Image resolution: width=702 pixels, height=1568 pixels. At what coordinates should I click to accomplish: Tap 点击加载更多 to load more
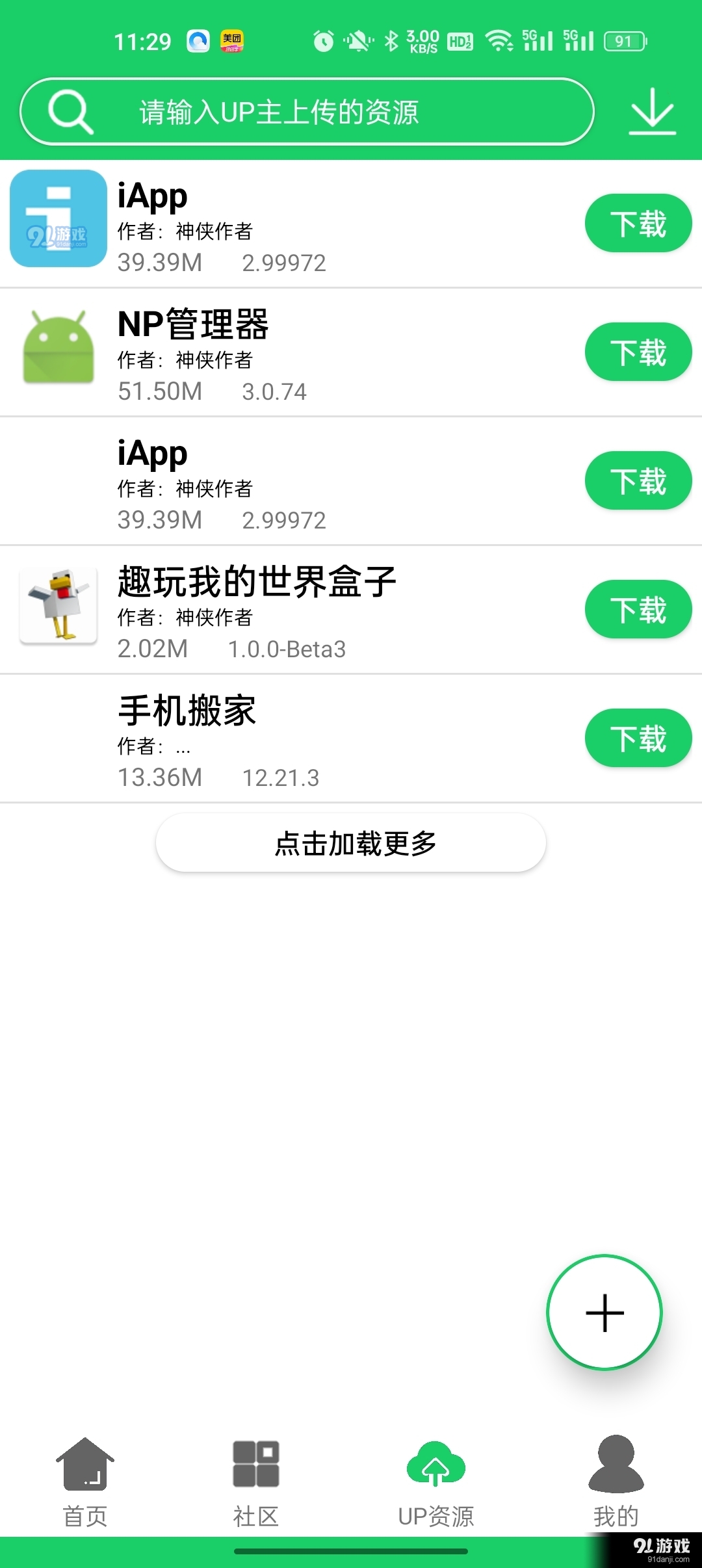click(351, 843)
